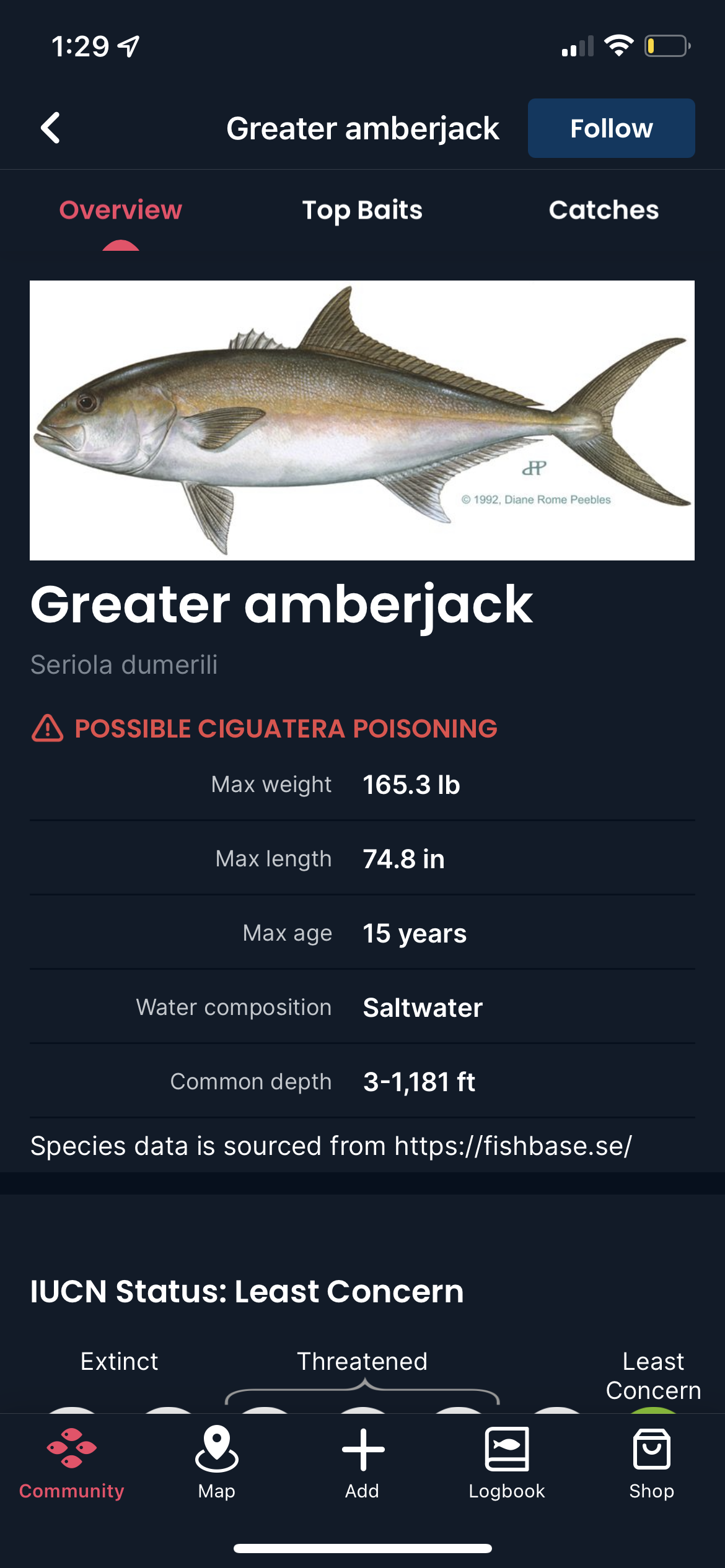
Task: Go back using the header arrow
Action: point(51,128)
